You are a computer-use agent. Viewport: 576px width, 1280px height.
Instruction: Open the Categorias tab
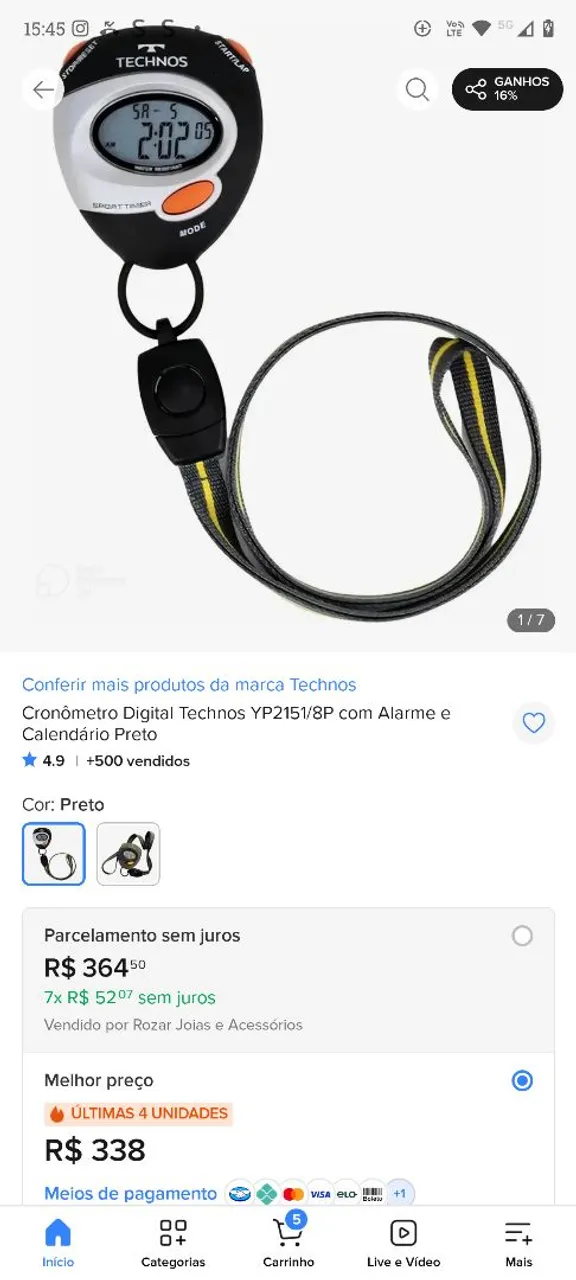click(173, 1243)
